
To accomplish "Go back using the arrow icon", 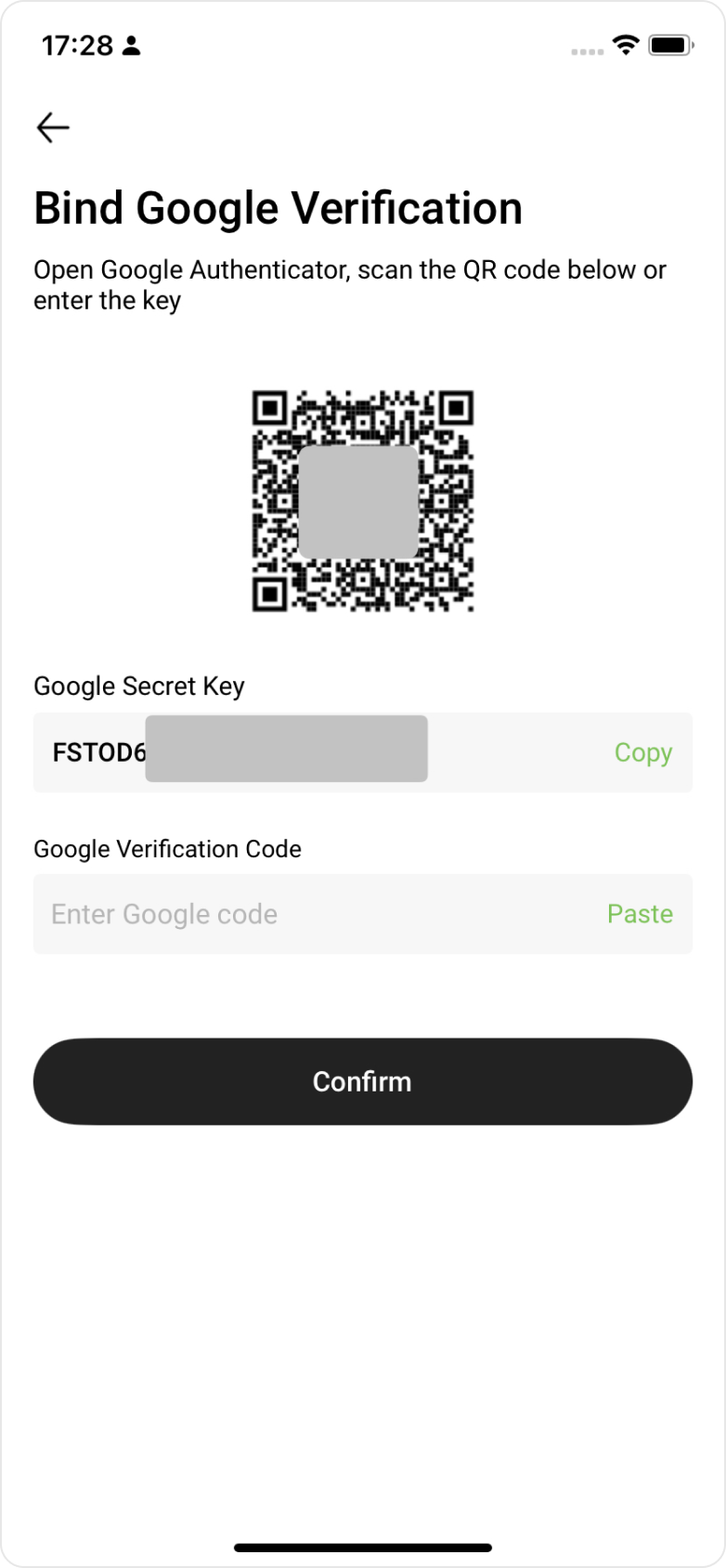I will tap(53, 127).
